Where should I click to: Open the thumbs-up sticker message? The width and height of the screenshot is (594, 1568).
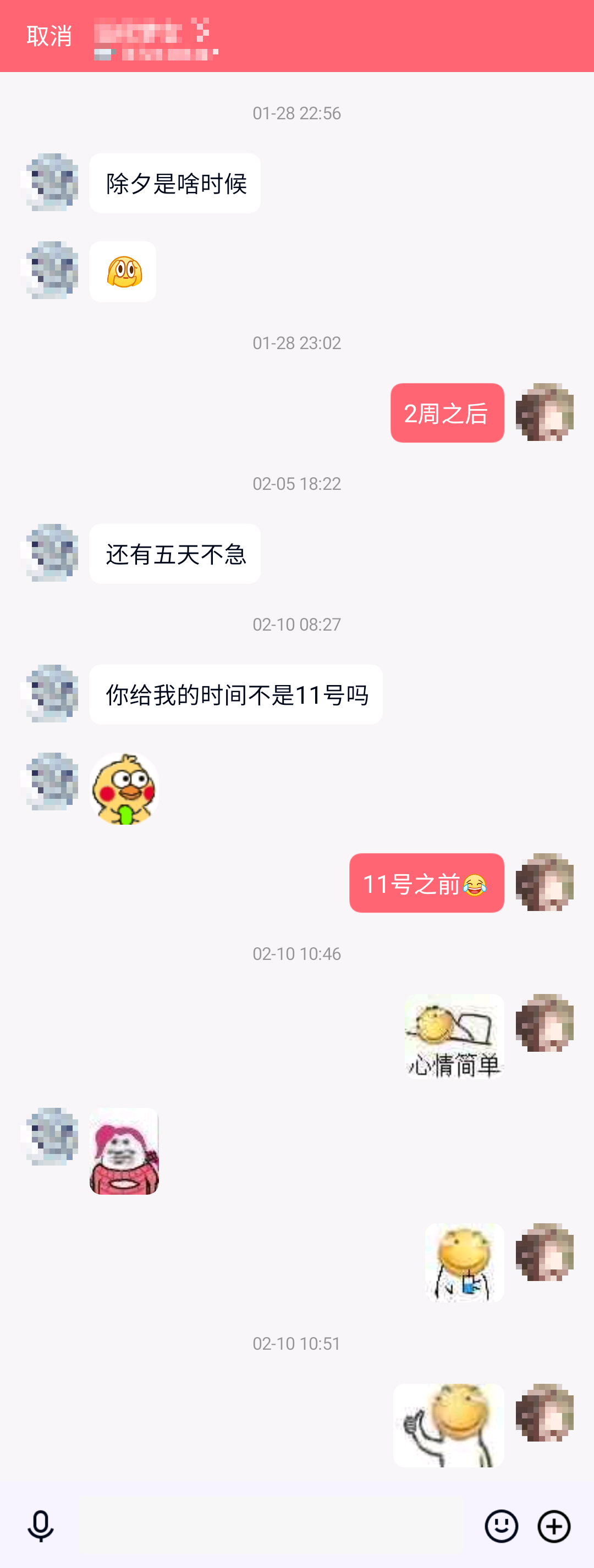point(448,1425)
